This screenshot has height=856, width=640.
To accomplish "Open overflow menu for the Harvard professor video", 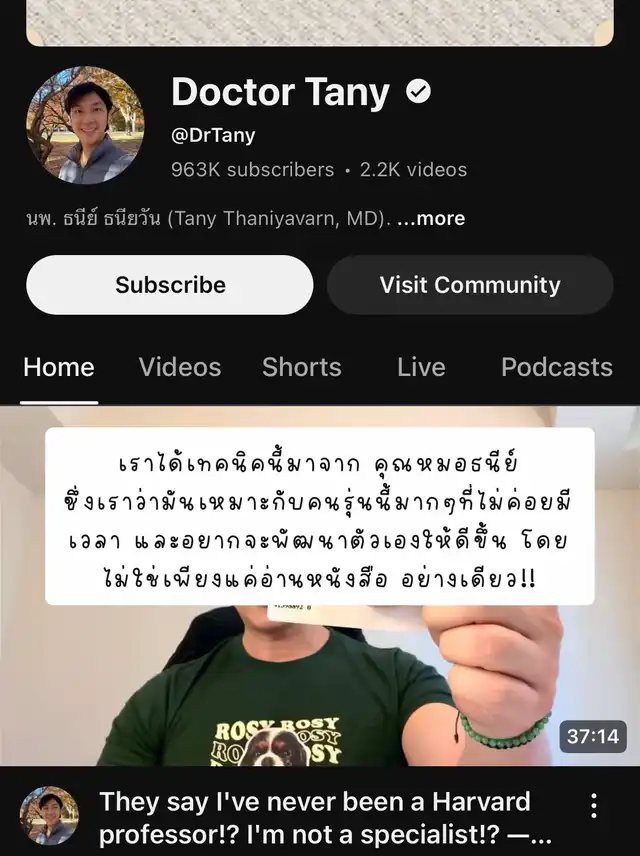I will (594, 806).
